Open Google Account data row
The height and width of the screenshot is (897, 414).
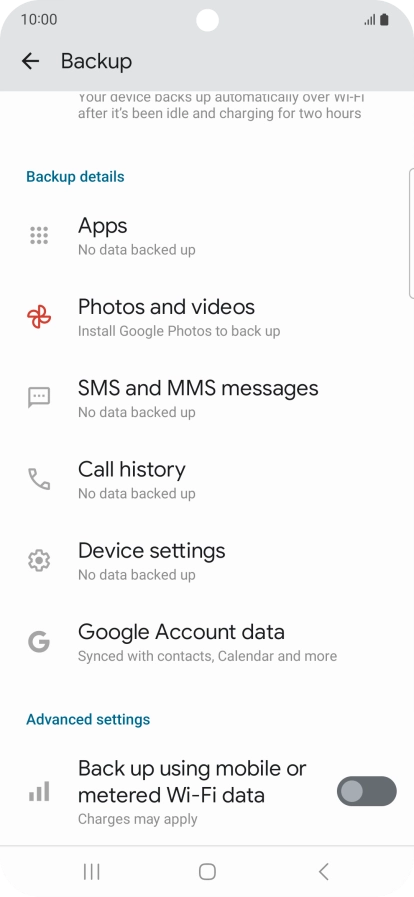pos(207,642)
